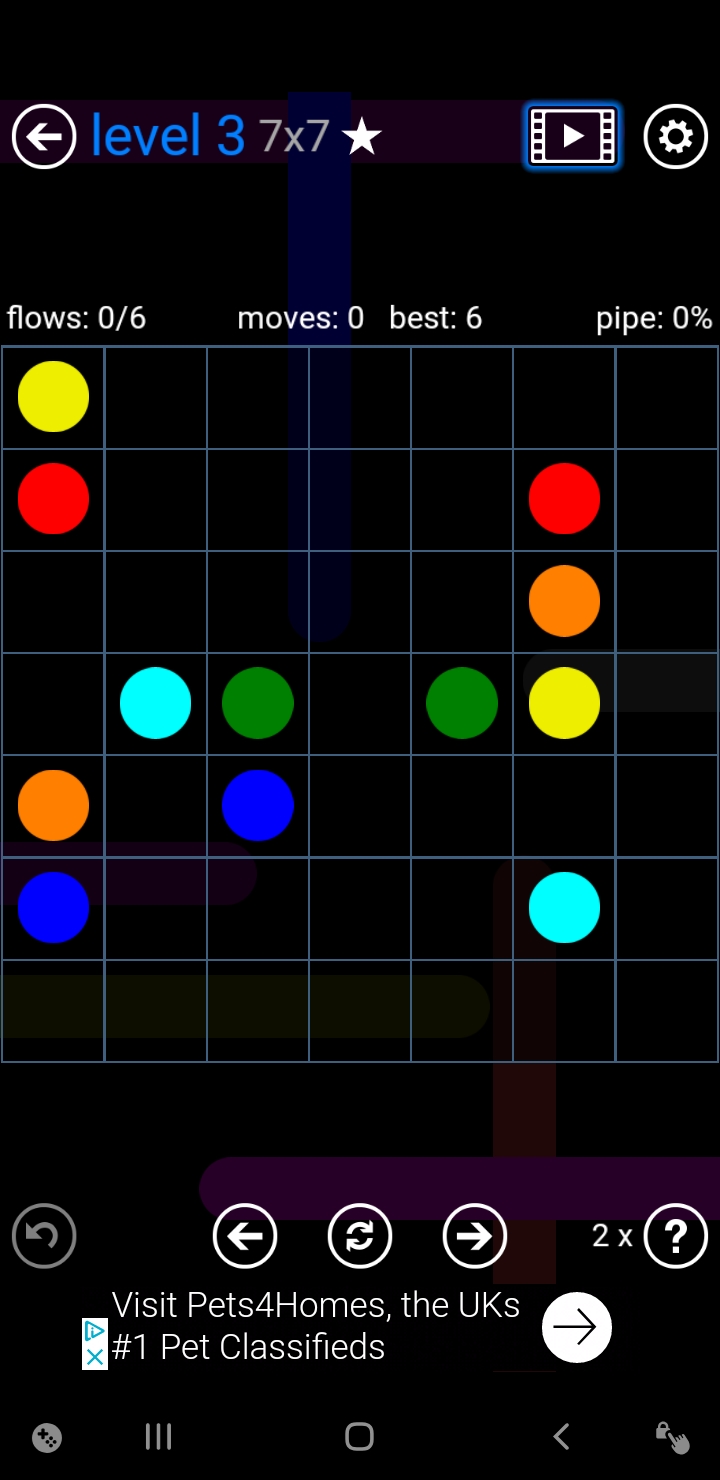The height and width of the screenshot is (1480, 720).
Task: Select the dark blue dot beside green
Action: coord(257,805)
